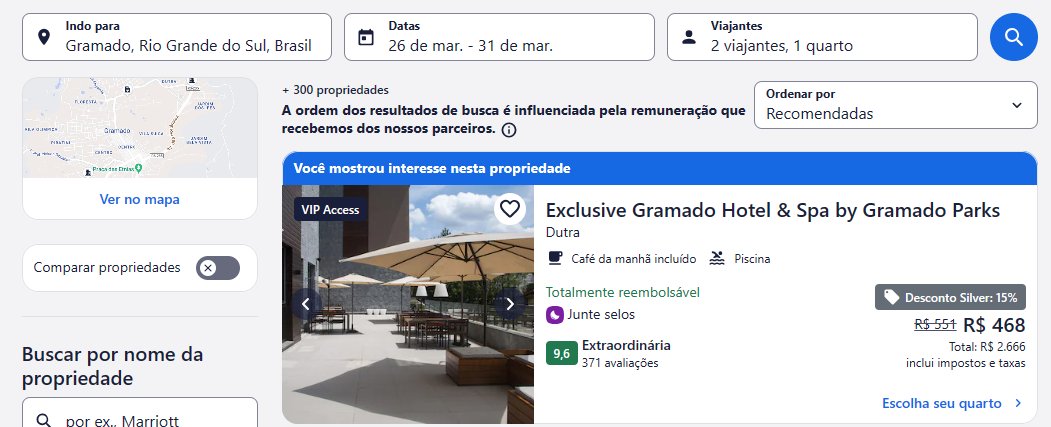Toggle Comparar propriedades switch
The width and height of the screenshot is (1051, 427).
(x=218, y=268)
